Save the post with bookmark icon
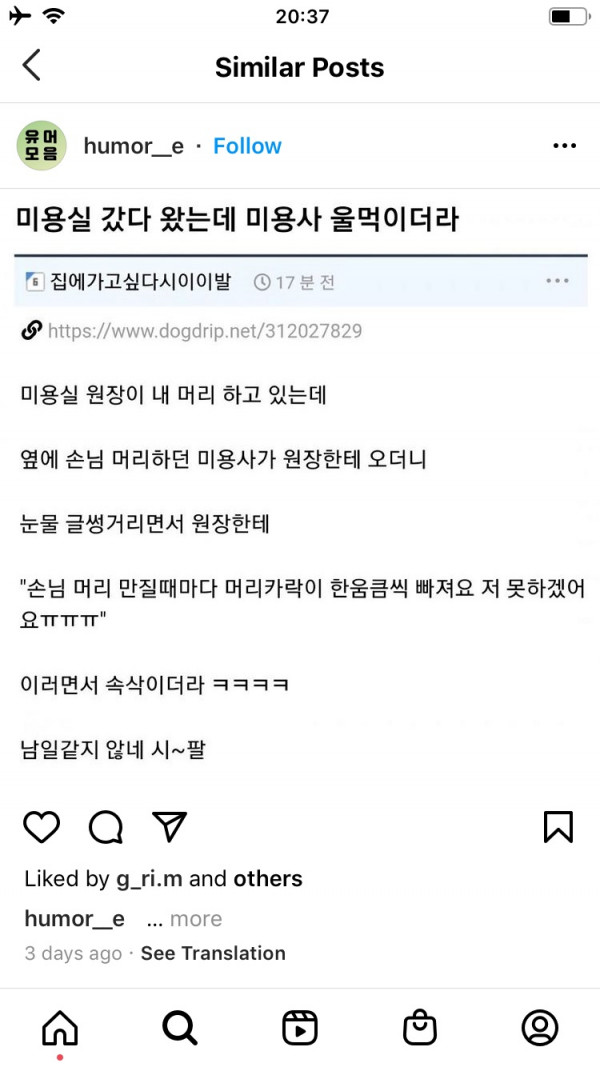Viewport: 600px width, 1067px height. [x=557, y=826]
